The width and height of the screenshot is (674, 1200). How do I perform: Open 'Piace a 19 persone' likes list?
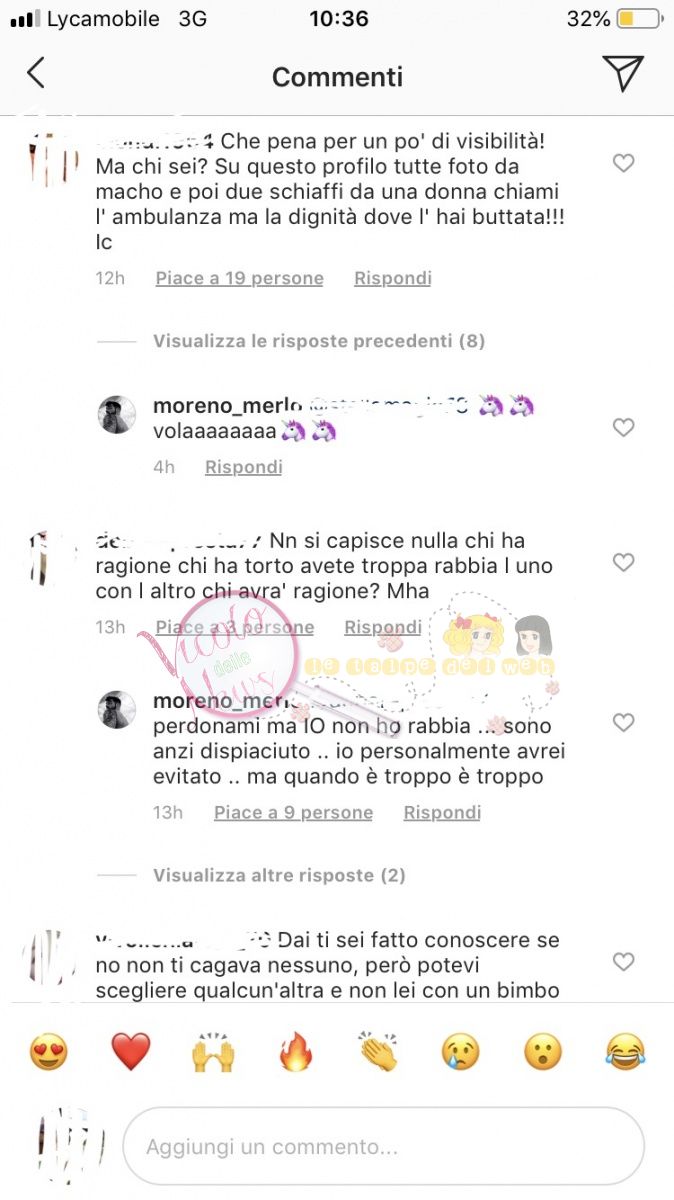click(x=239, y=278)
